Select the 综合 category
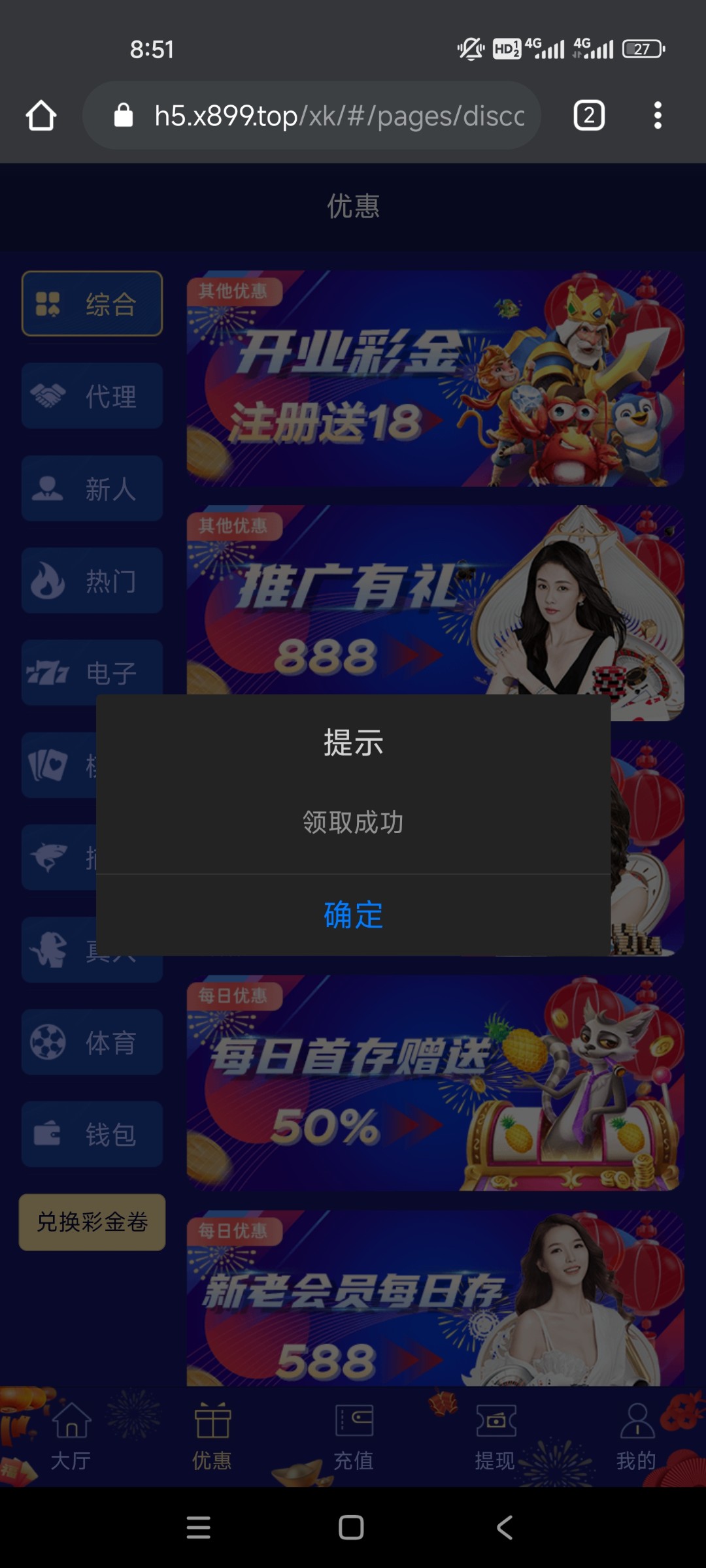 click(92, 304)
